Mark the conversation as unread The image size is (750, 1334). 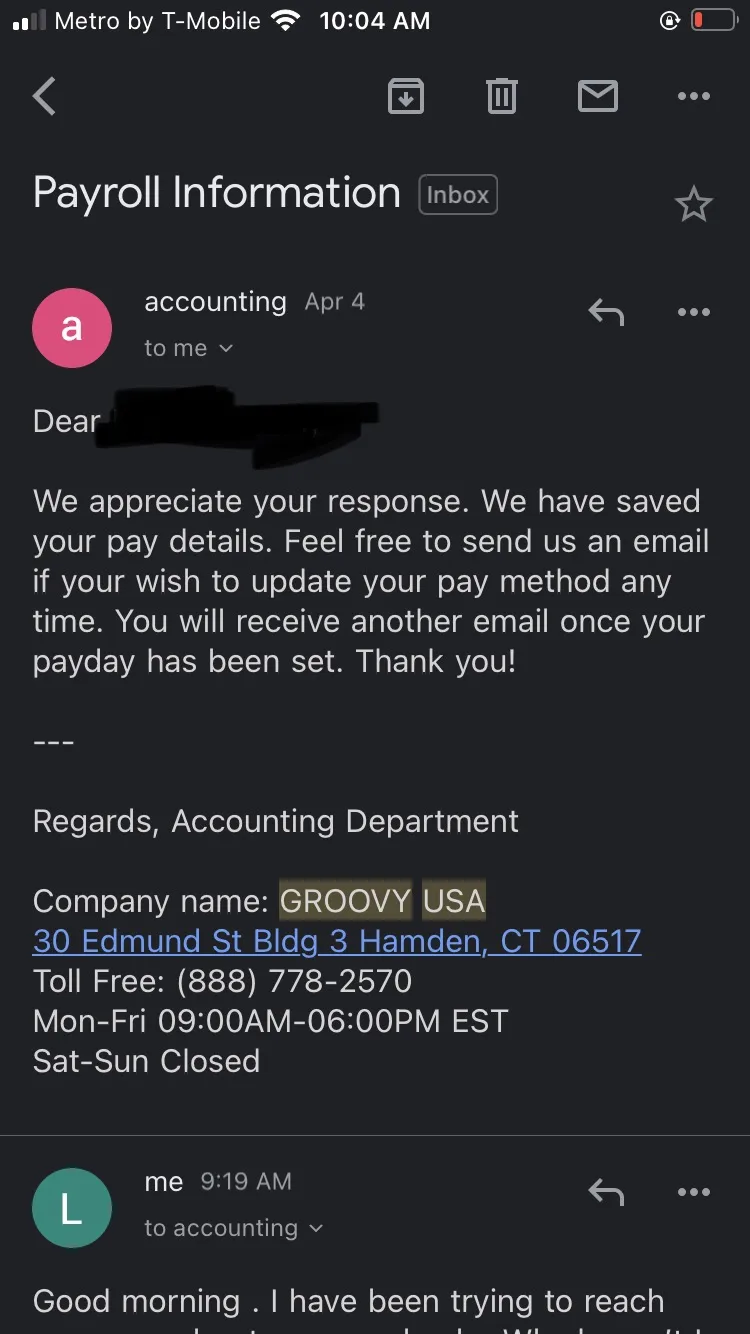pyautogui.click(x=598, y=97)
